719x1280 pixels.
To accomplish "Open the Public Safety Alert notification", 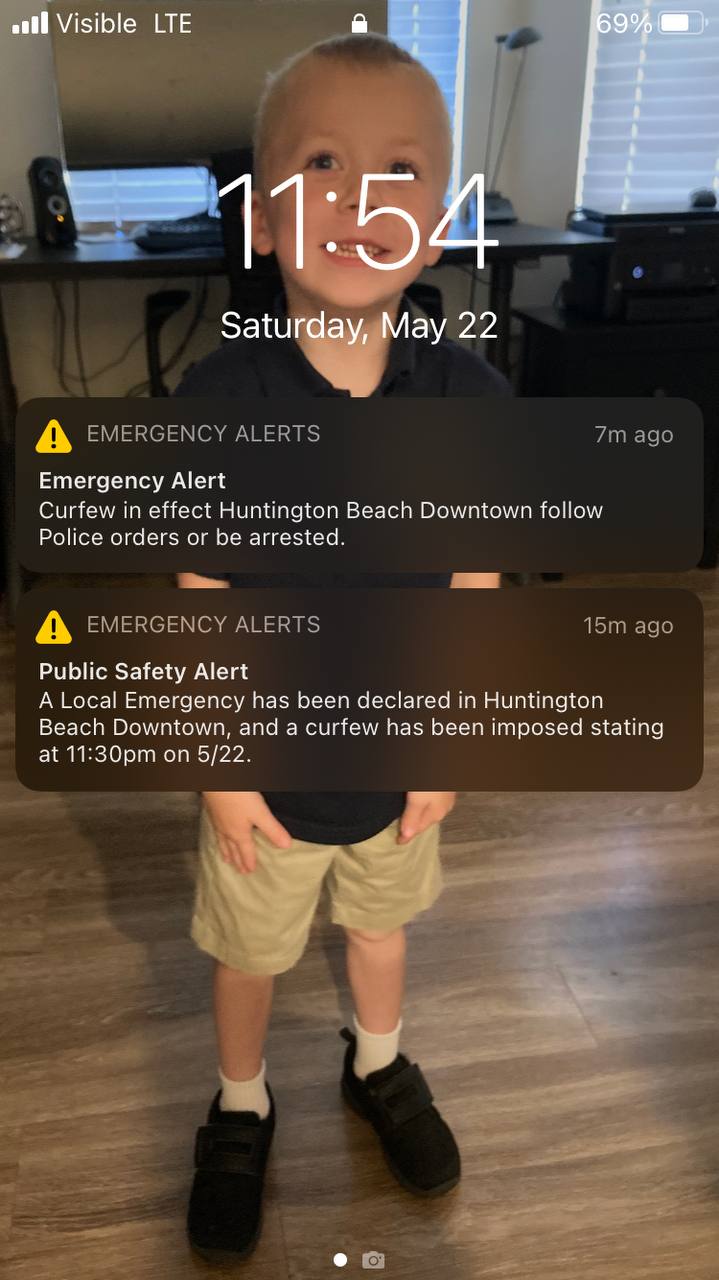I will pos(359,690).
